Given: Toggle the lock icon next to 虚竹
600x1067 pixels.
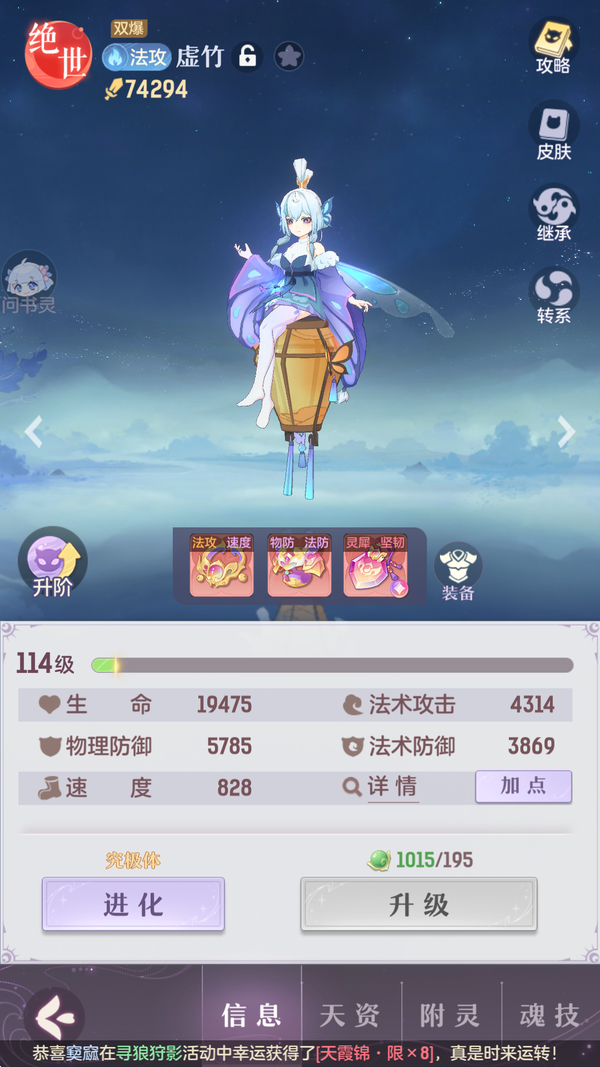Looking at the screenshot, I should [247, 57].
